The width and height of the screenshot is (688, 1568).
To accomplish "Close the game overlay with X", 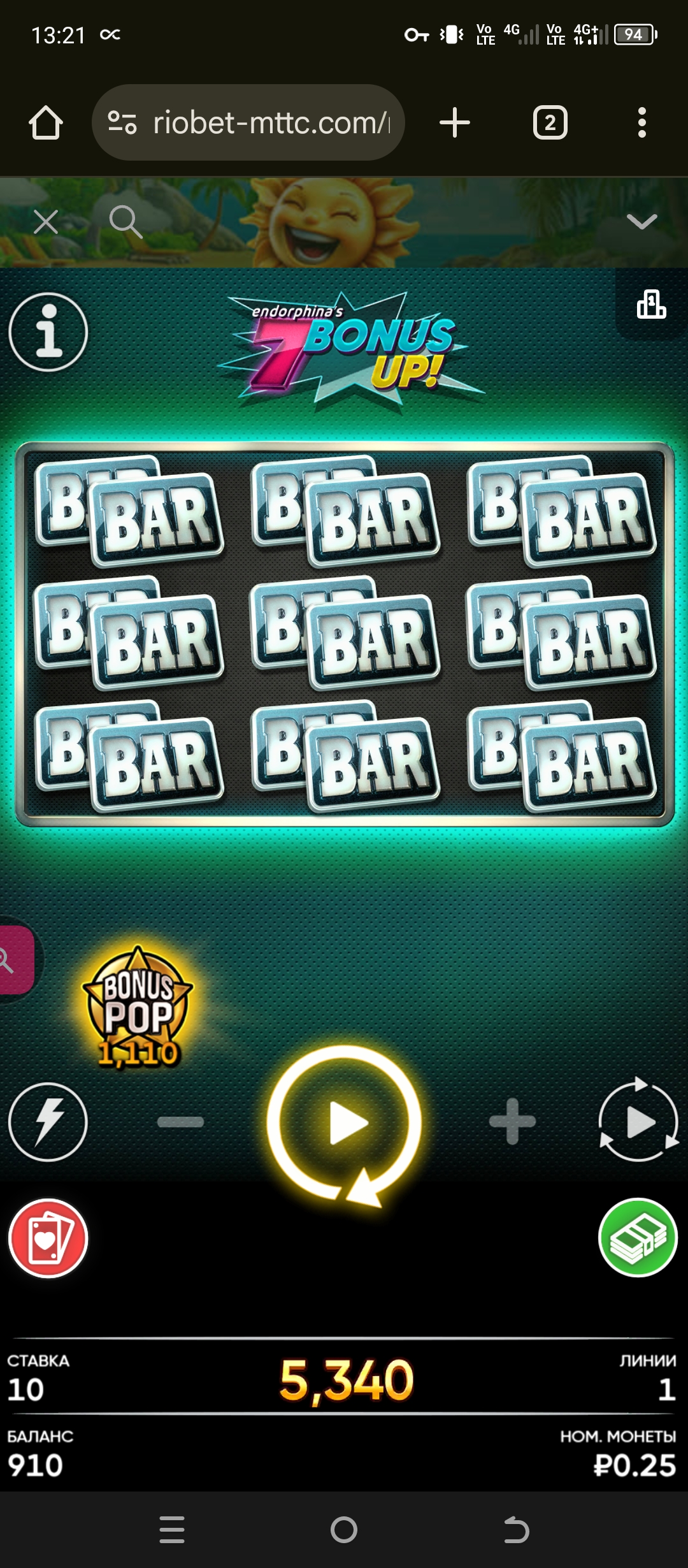I will click(x=46, y=222).
